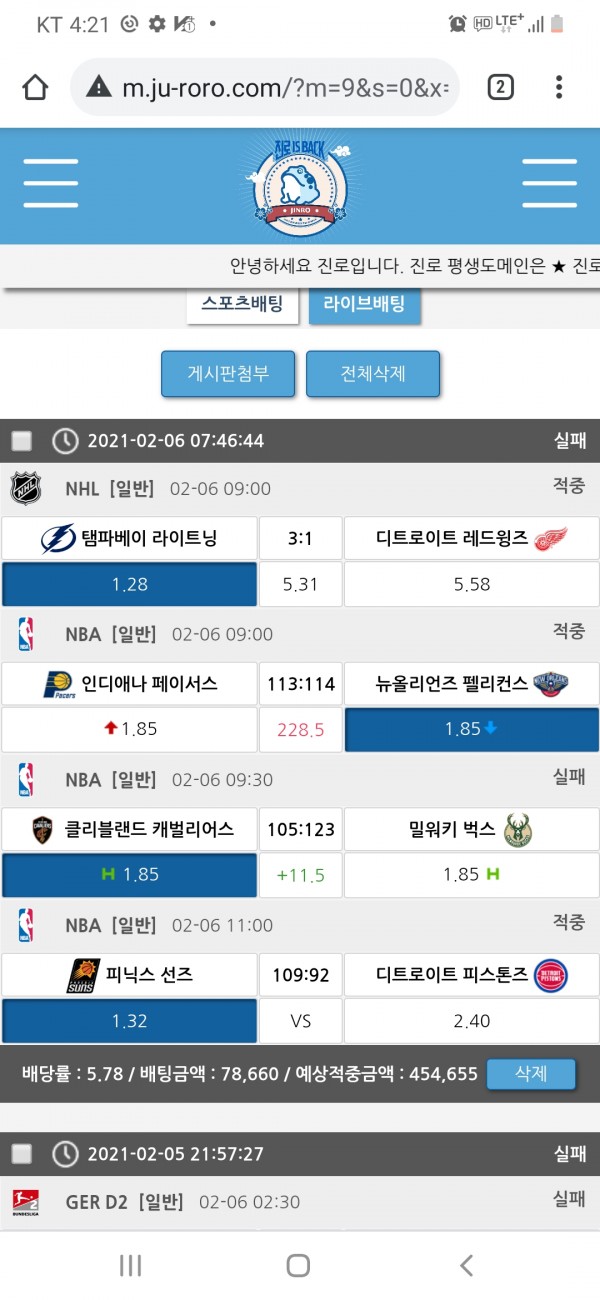Delete the bet slip with 삭제
The image size is (600, 1300).
point(530,1074)
